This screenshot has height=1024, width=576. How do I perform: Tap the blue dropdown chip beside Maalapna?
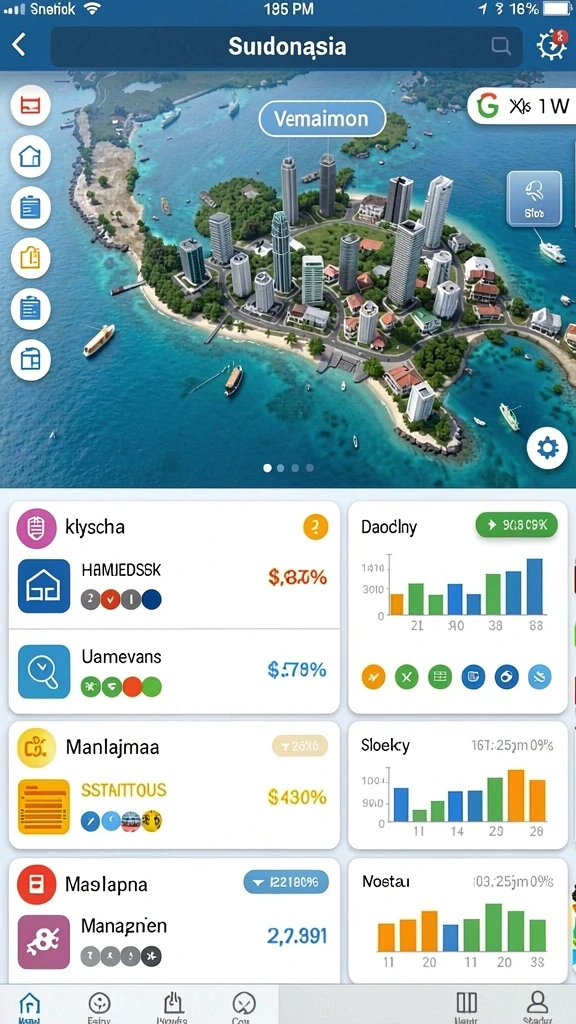point(286,882)
